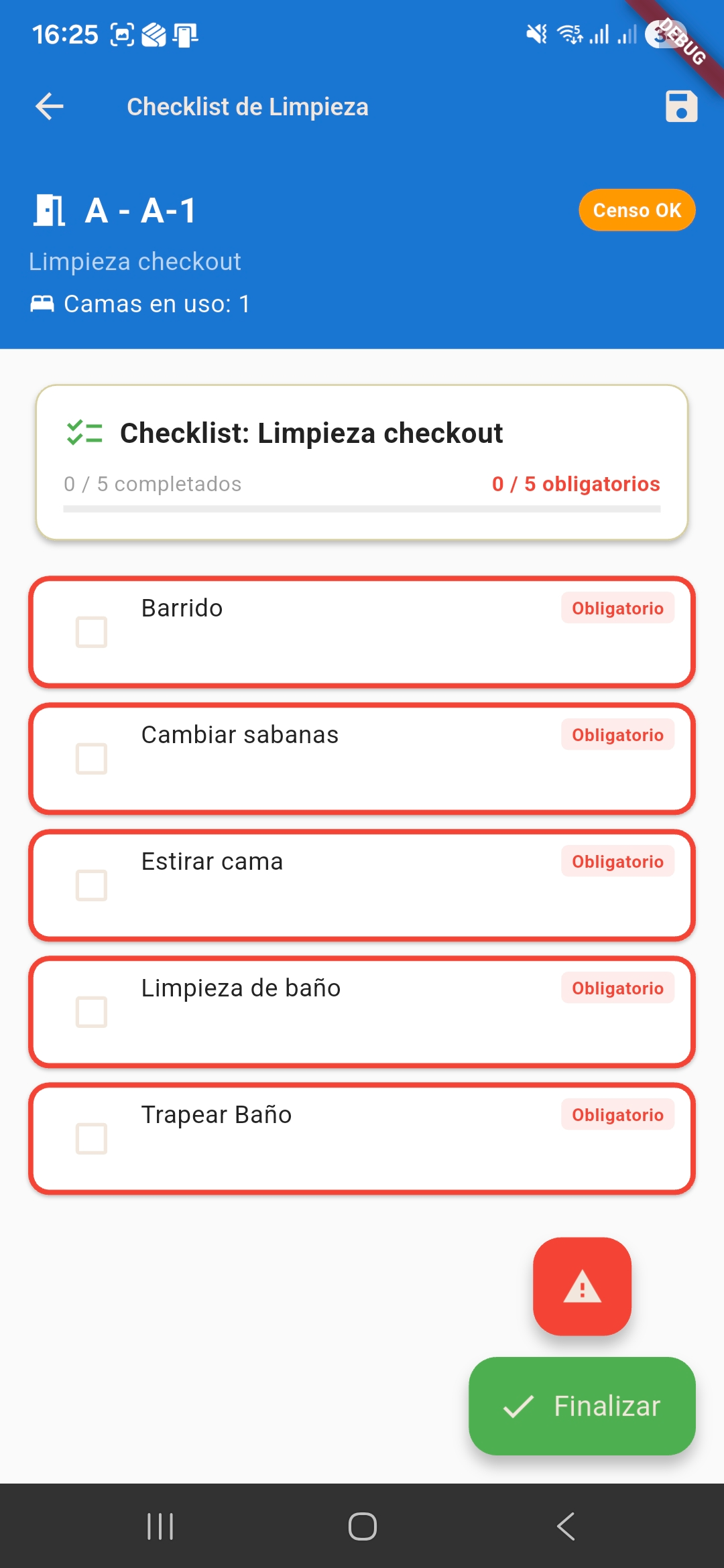Select the Trapear Baño checkbox
This screenshot has height=1568, width=724.
tap(92, 1138)
